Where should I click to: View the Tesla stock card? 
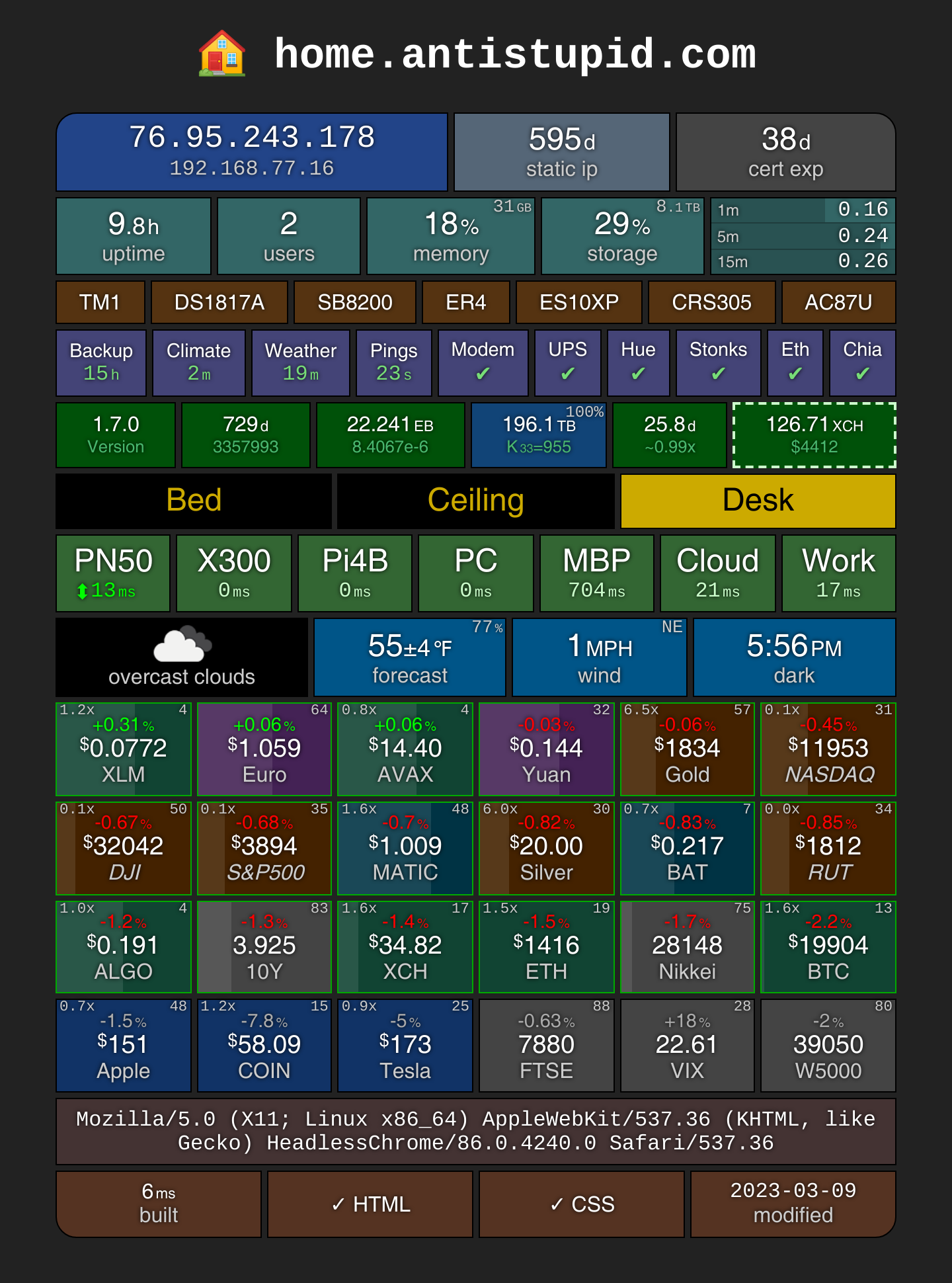point(405,1046)
